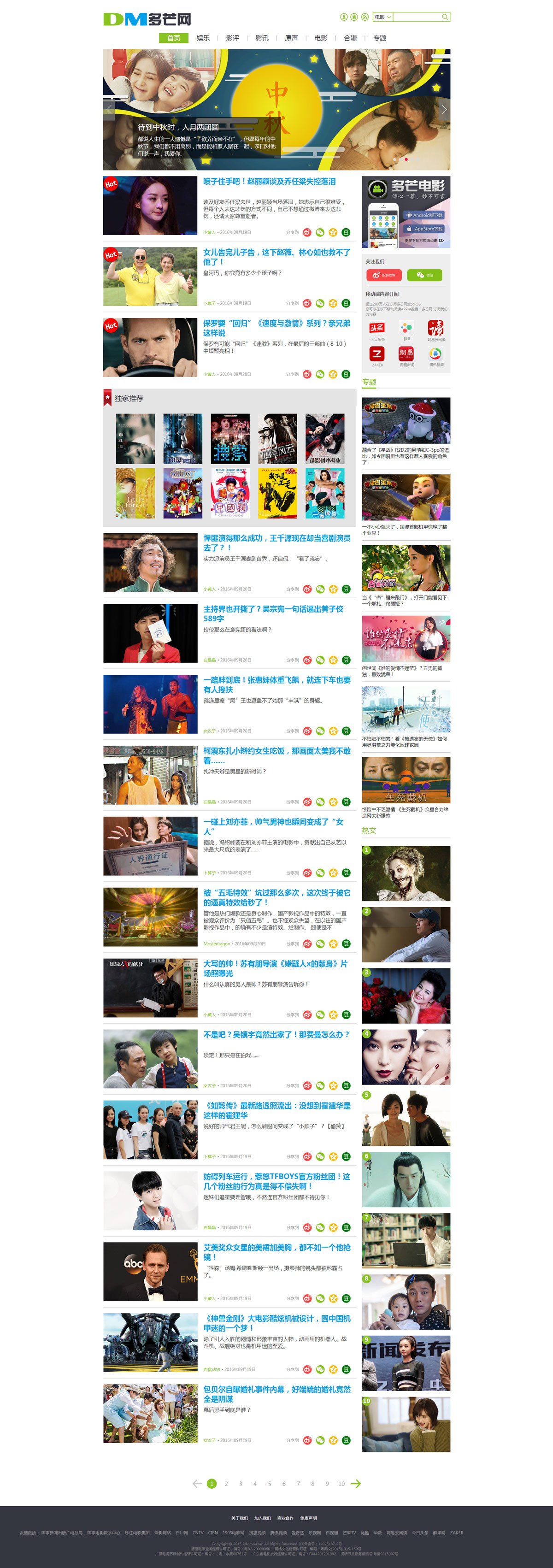Go to the 专题 tab
The image size is (553, 1568).
[380, 38]
